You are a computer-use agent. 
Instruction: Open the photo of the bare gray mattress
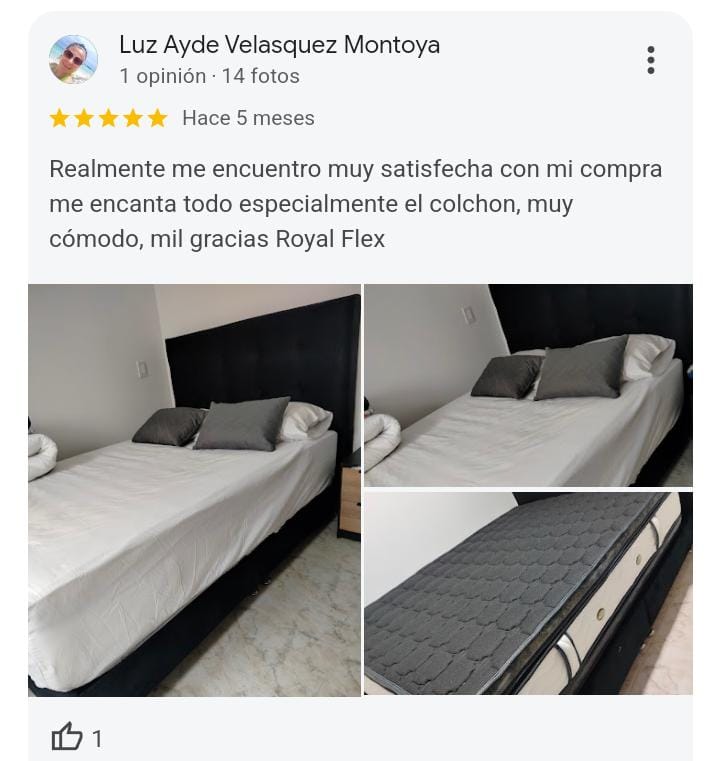[x=528, y=593]
